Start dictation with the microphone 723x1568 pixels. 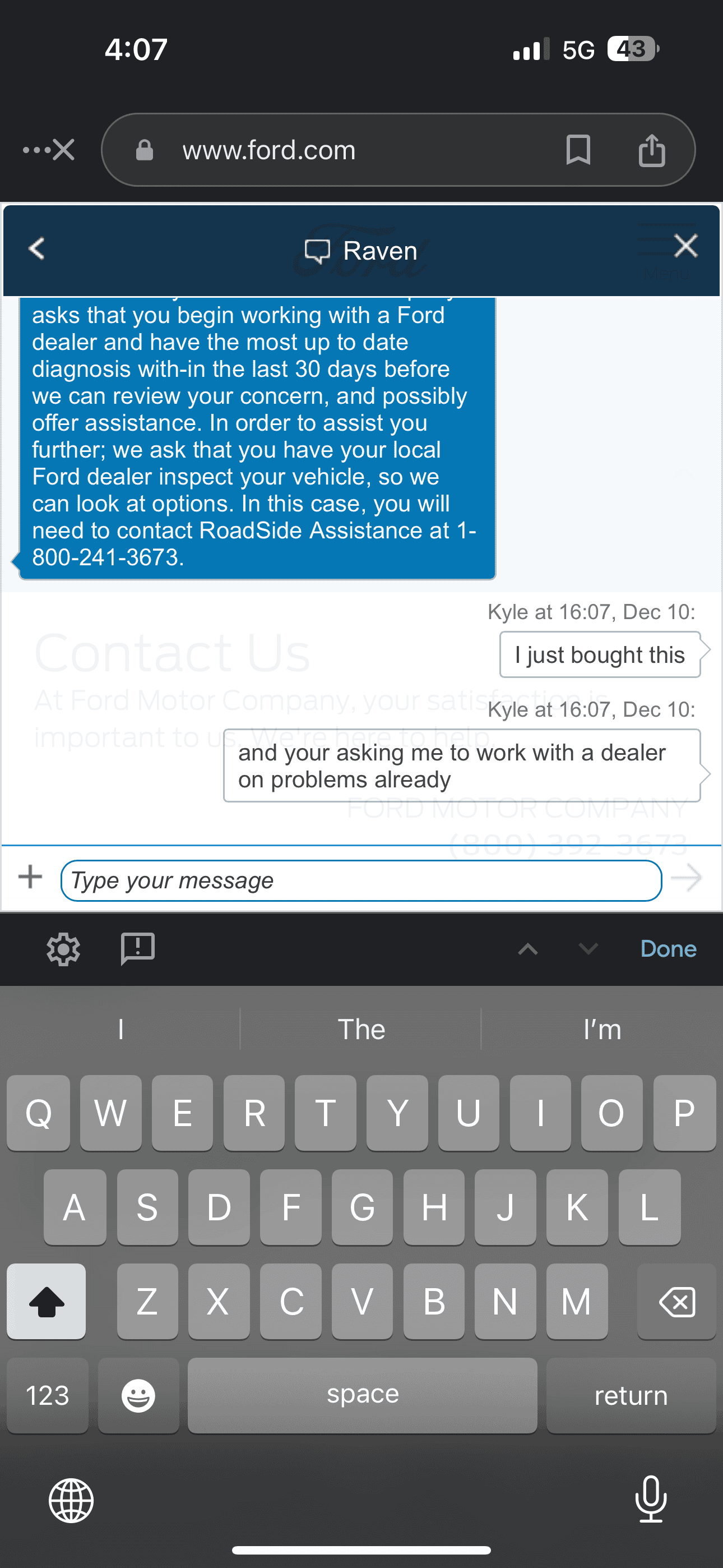(651, 1498)
